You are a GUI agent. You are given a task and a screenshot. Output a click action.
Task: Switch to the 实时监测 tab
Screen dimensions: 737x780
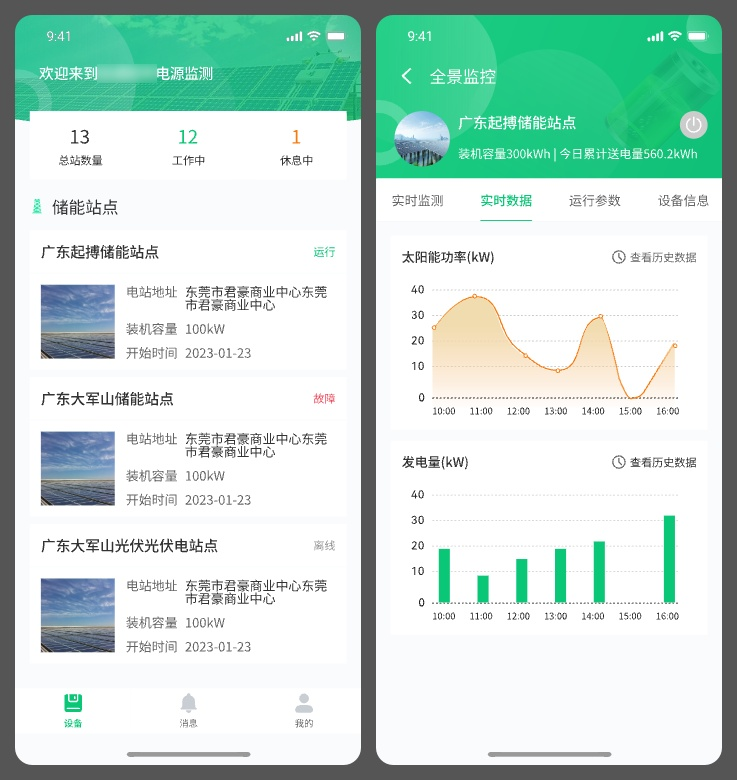click(417, 200)
